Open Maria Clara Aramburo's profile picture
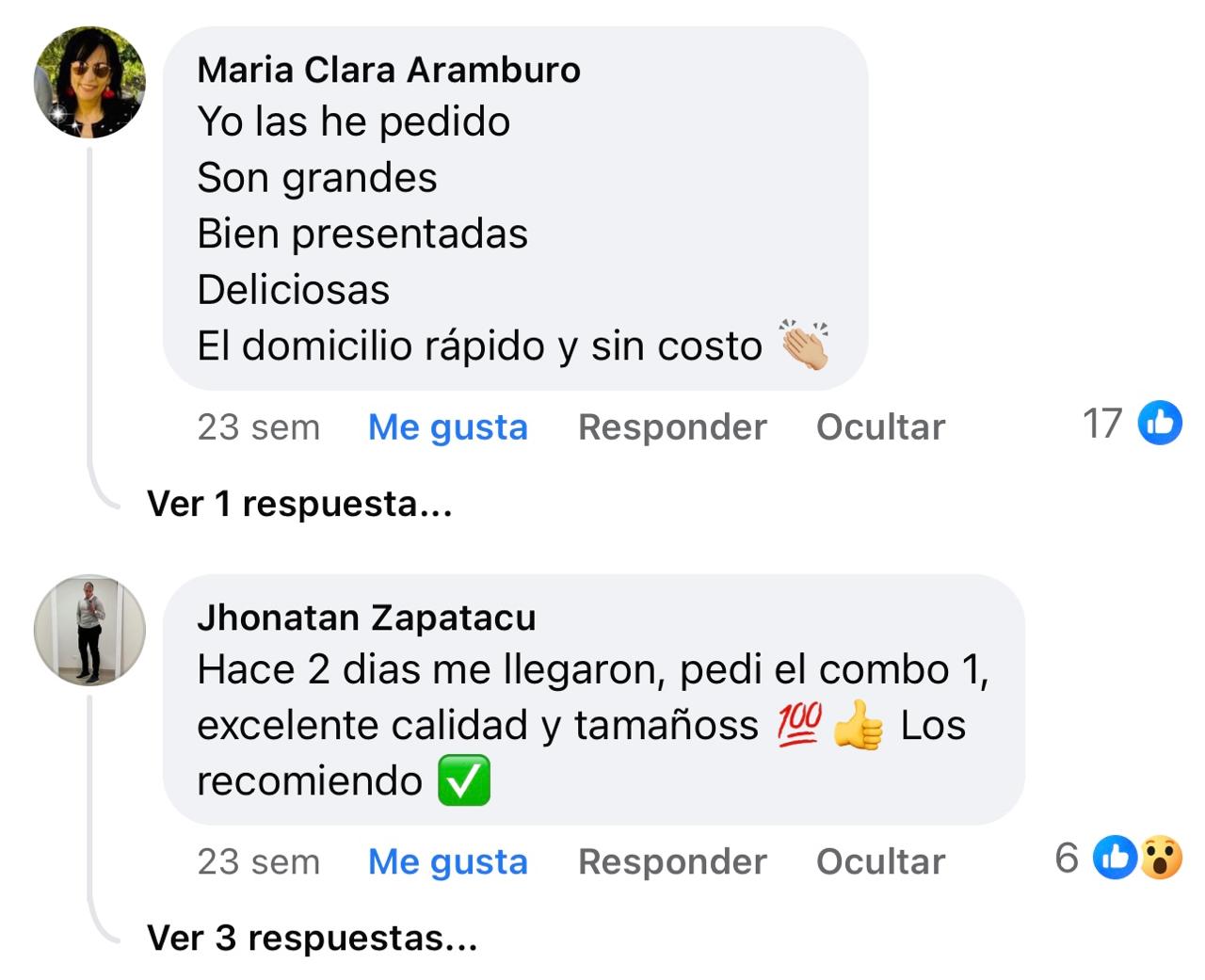The height and width of the screenshot is (980, 1205). [90, 82]
